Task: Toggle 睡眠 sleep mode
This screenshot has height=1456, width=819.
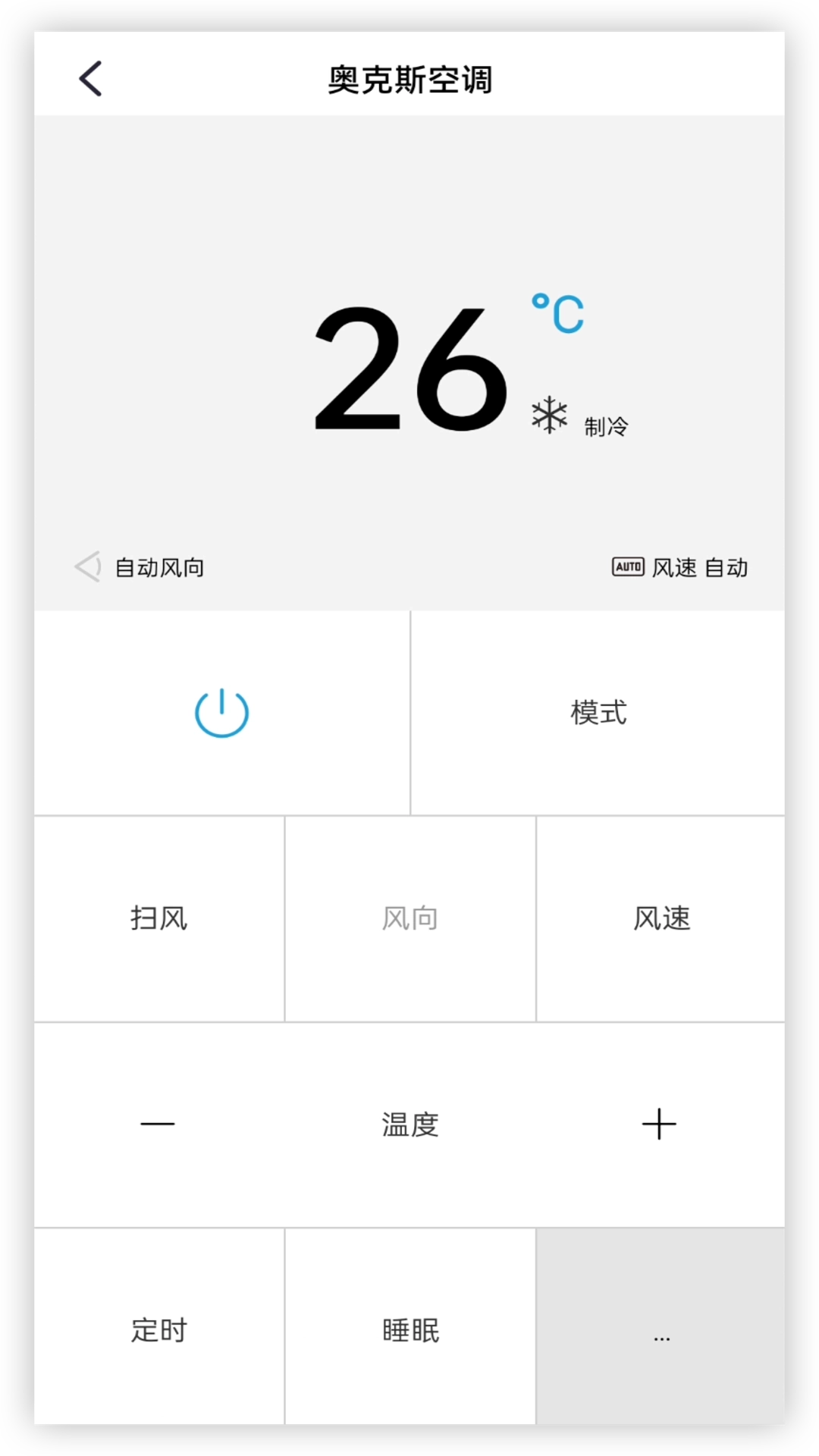Action: pyautogui.click(x=409, y=1329)
